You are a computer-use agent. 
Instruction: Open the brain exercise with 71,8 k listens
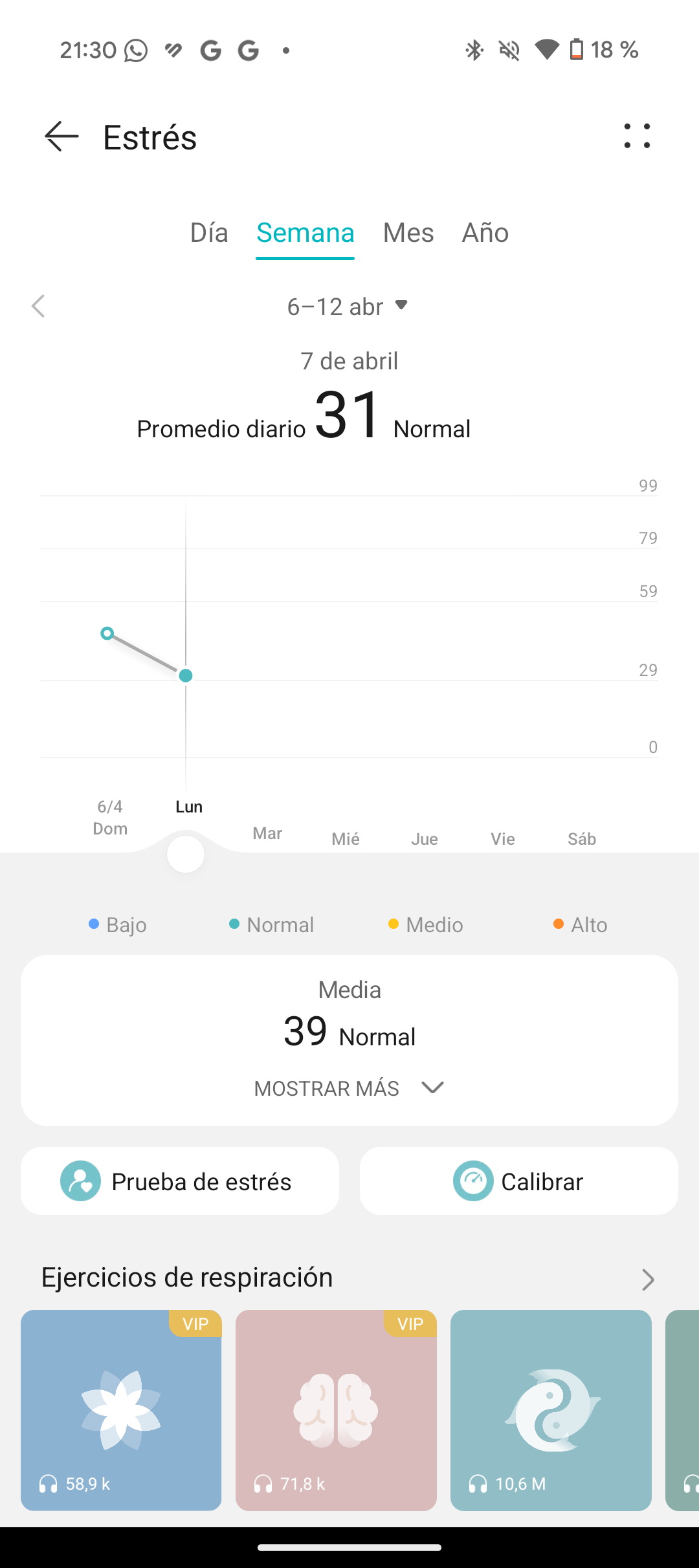point(336,1410)
